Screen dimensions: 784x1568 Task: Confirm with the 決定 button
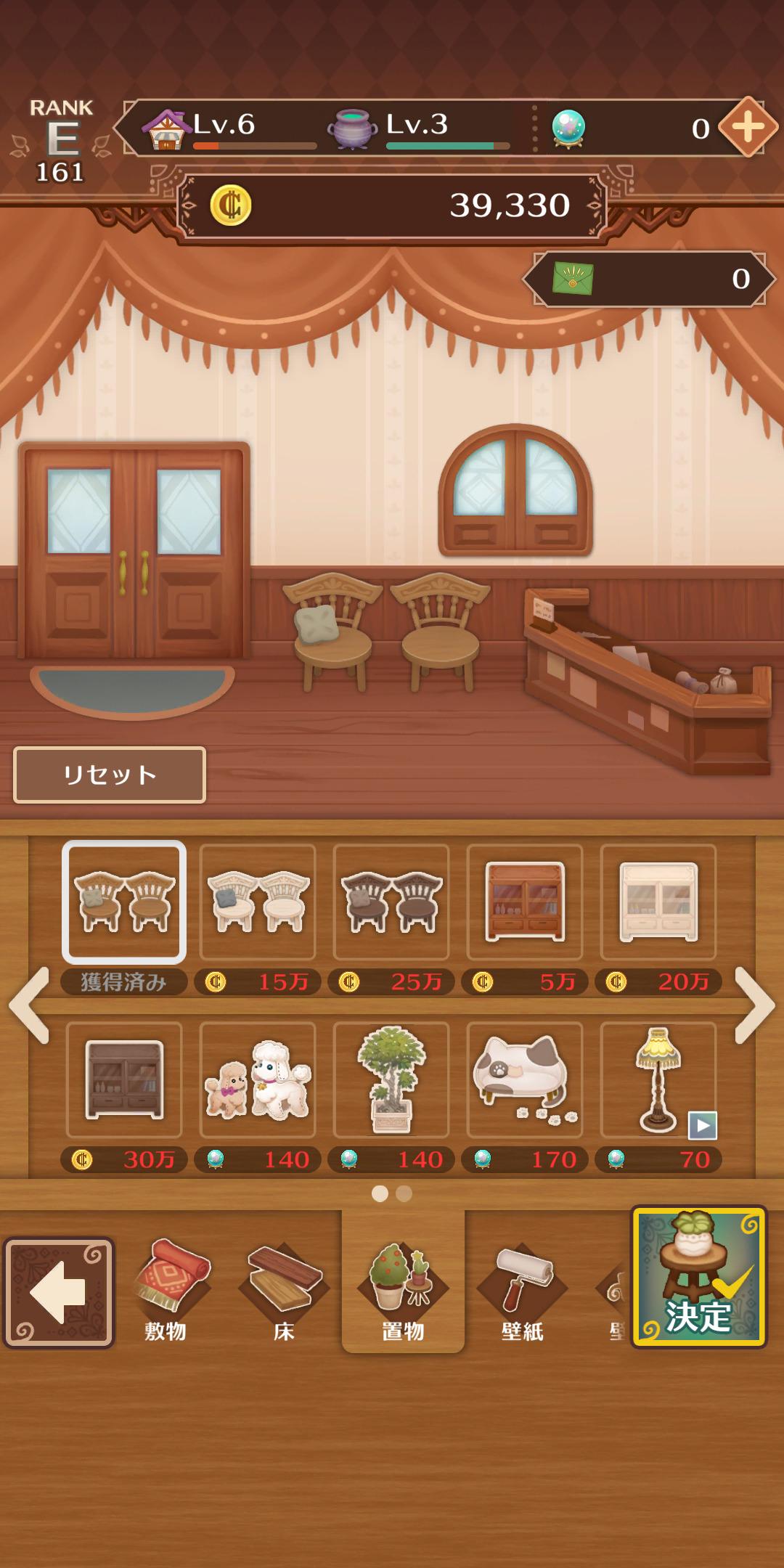[698, 1278]
